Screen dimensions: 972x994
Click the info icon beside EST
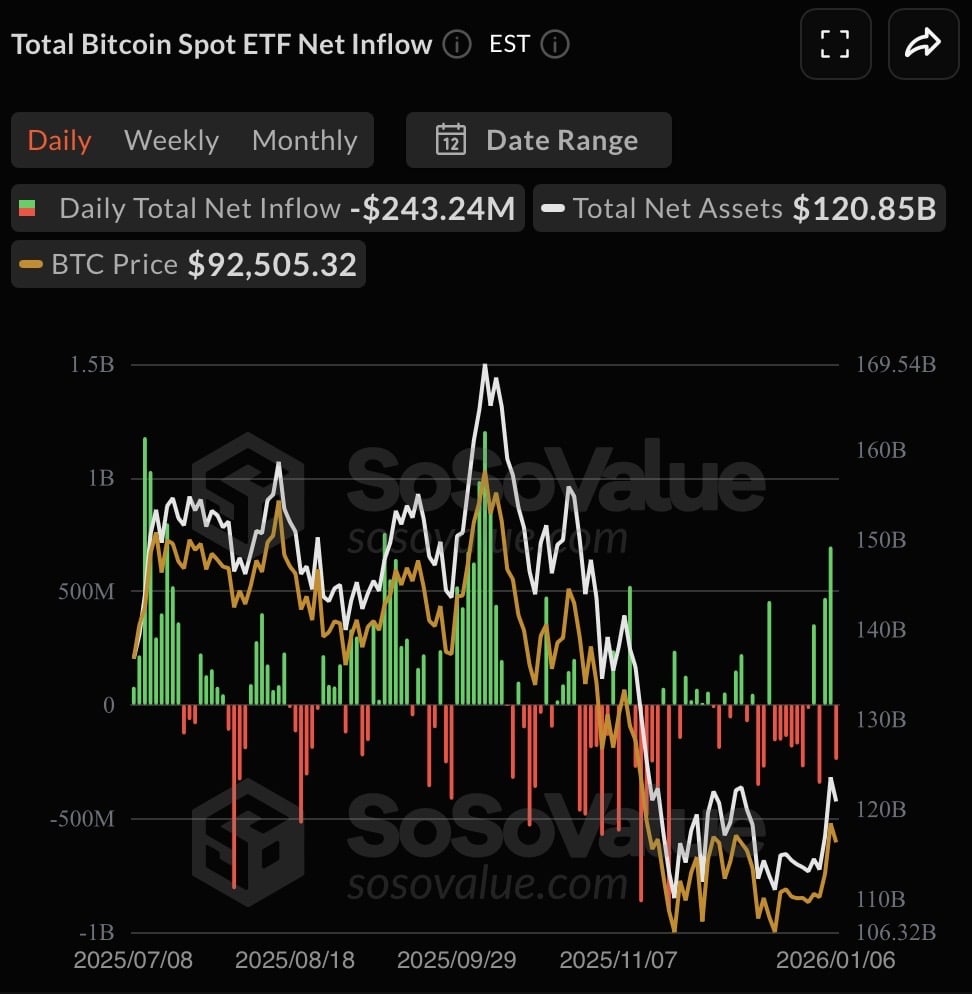(x=556, y=44)
